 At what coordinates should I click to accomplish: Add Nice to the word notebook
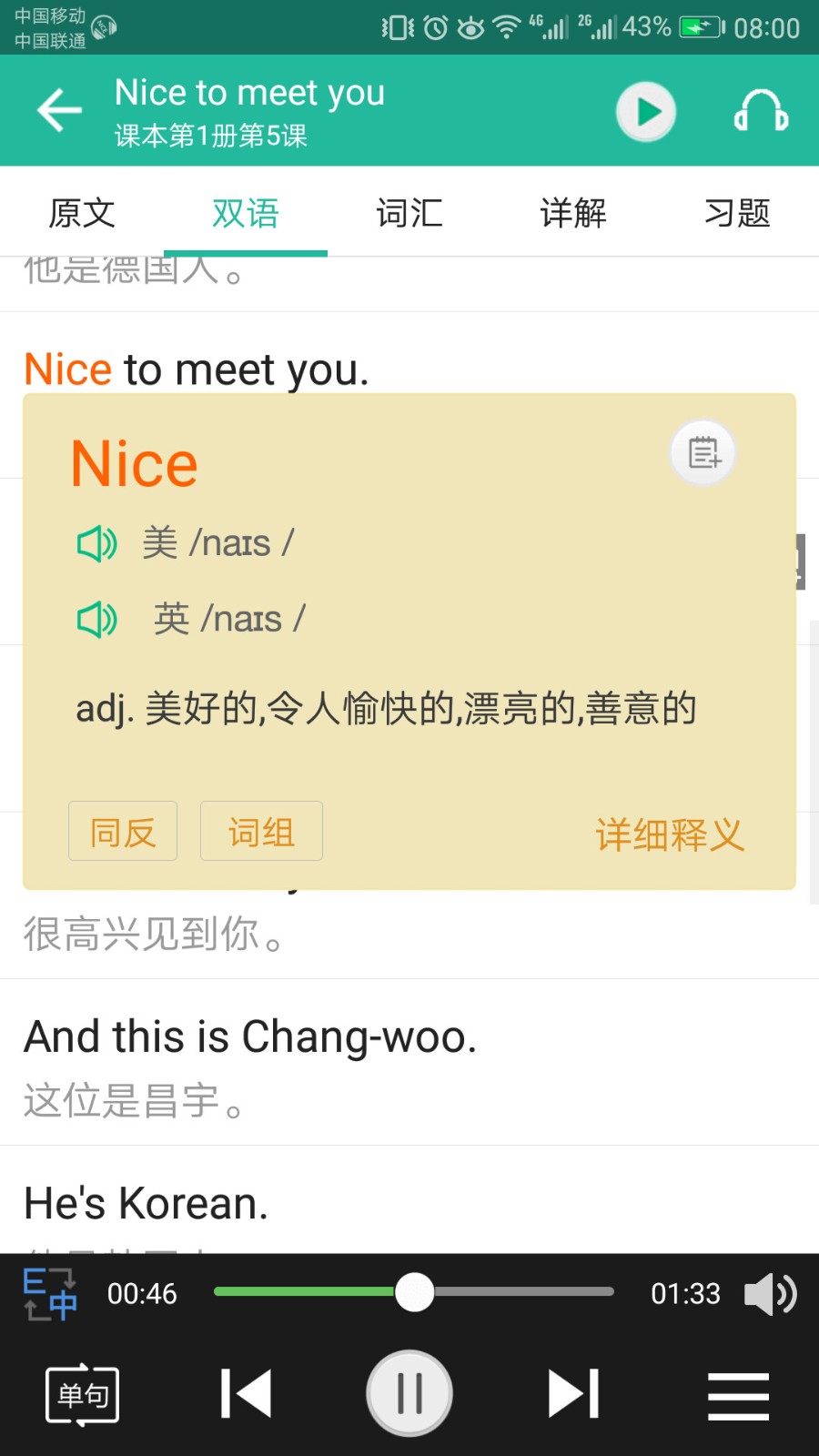703,452
